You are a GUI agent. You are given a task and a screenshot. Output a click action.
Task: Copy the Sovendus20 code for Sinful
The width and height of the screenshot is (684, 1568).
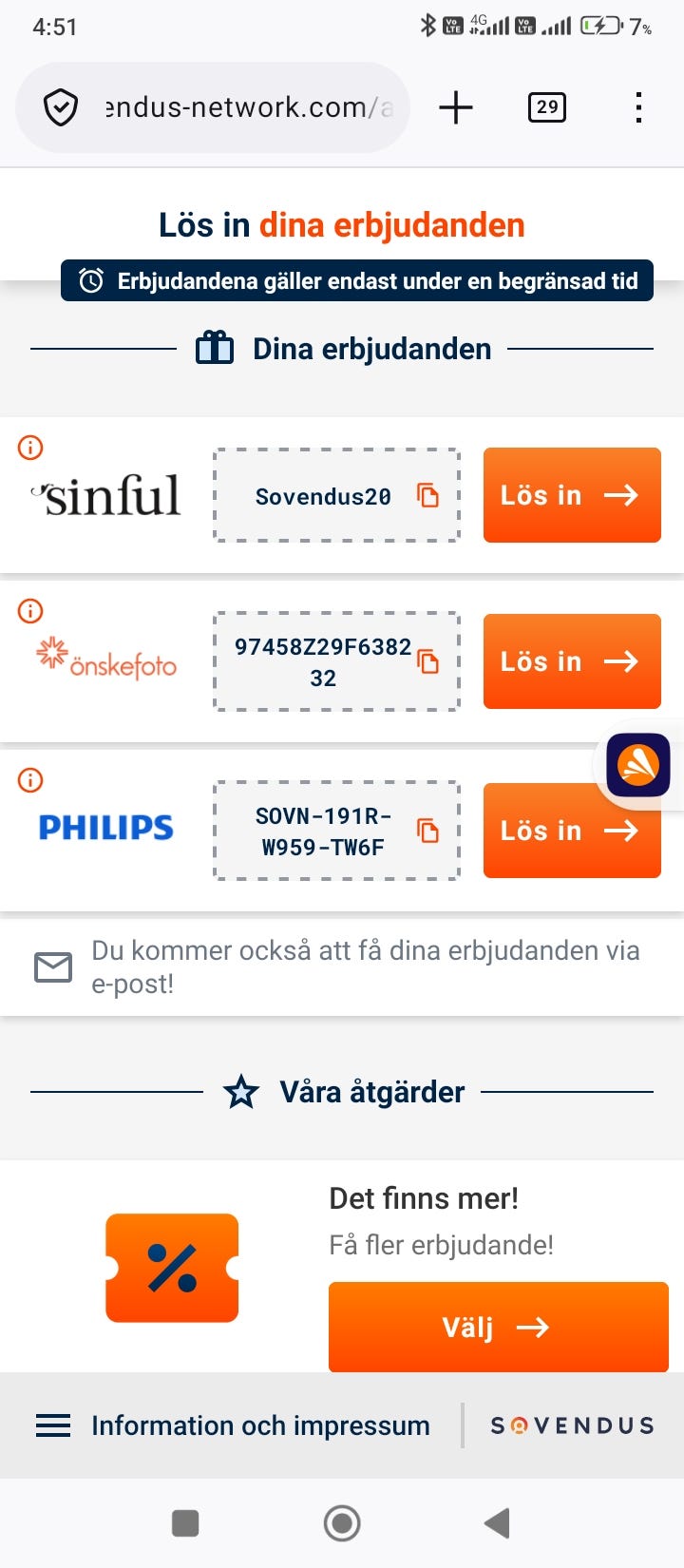coord(428,495)
